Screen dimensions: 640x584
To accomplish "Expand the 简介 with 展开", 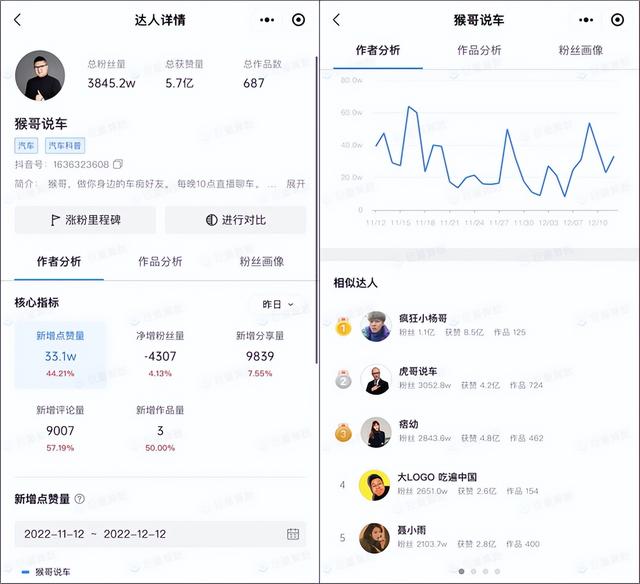I will click(295, 184).
